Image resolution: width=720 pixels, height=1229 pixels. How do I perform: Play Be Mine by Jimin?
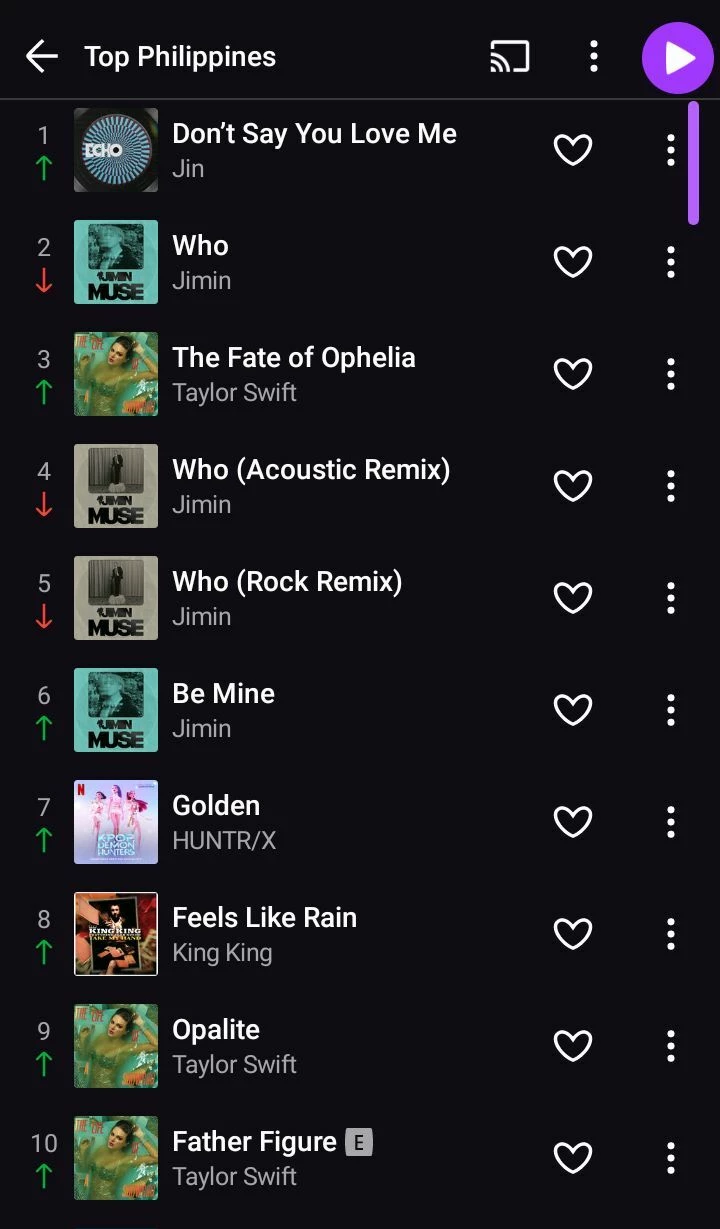pyautogui.click(x=223, y=709)
